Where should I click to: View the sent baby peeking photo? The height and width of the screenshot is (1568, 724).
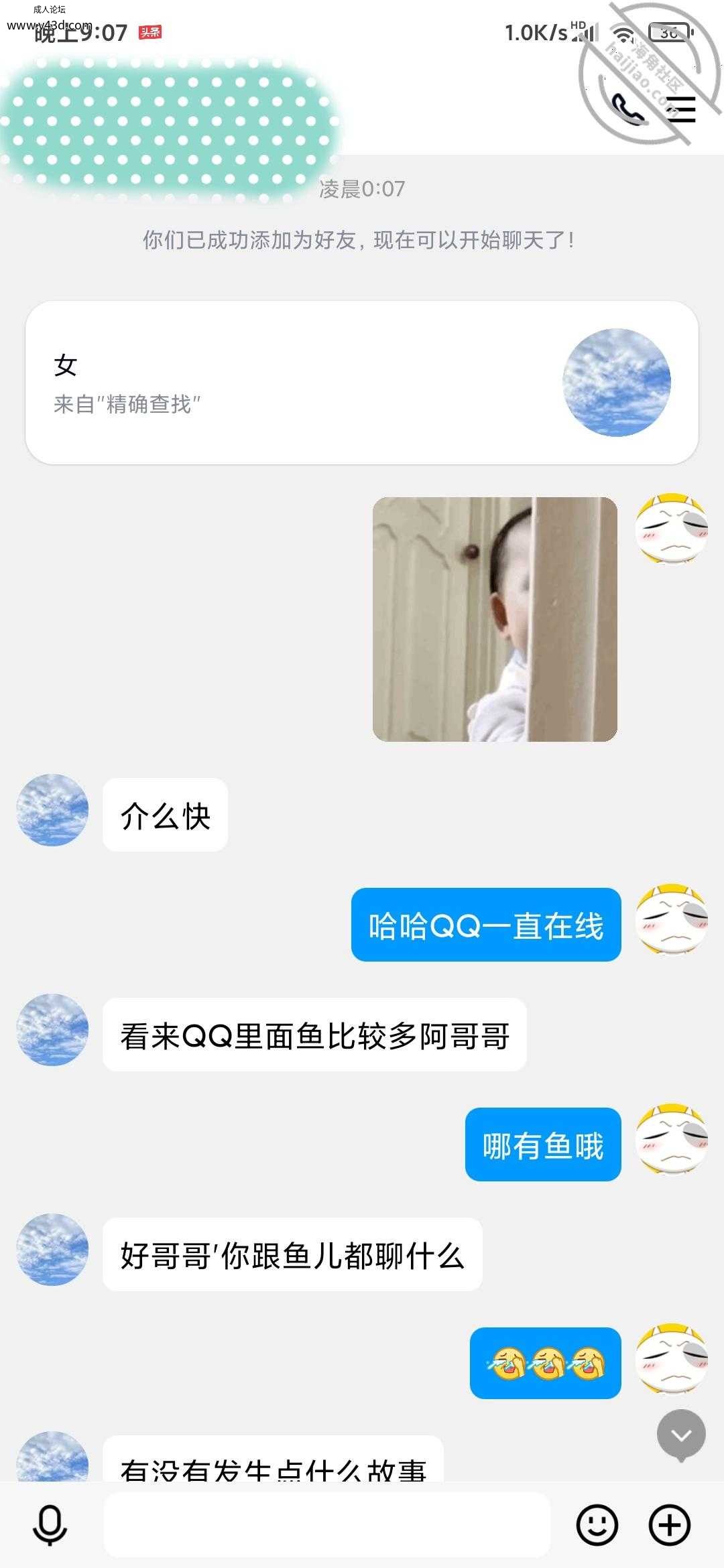(495, 619)
